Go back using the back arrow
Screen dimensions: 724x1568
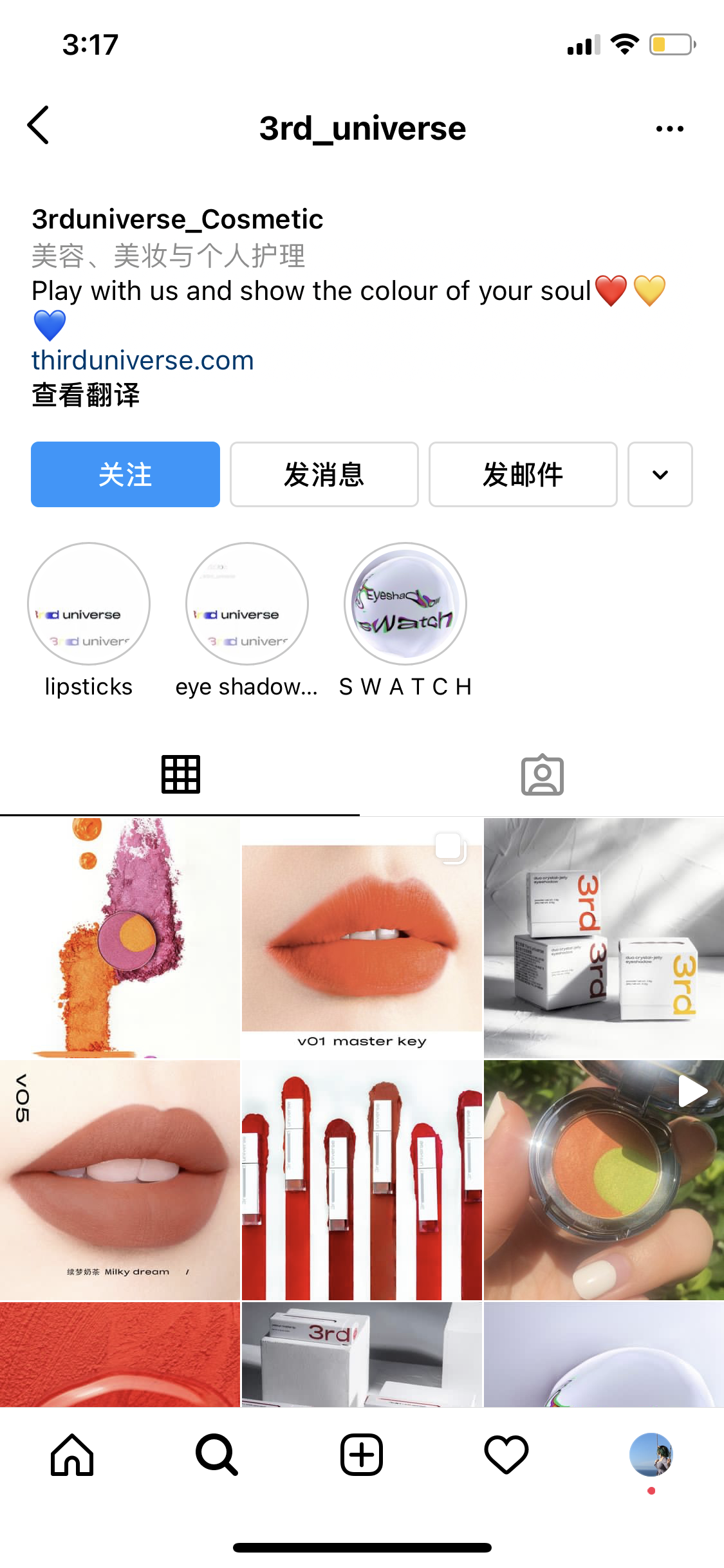click(39, 126)
